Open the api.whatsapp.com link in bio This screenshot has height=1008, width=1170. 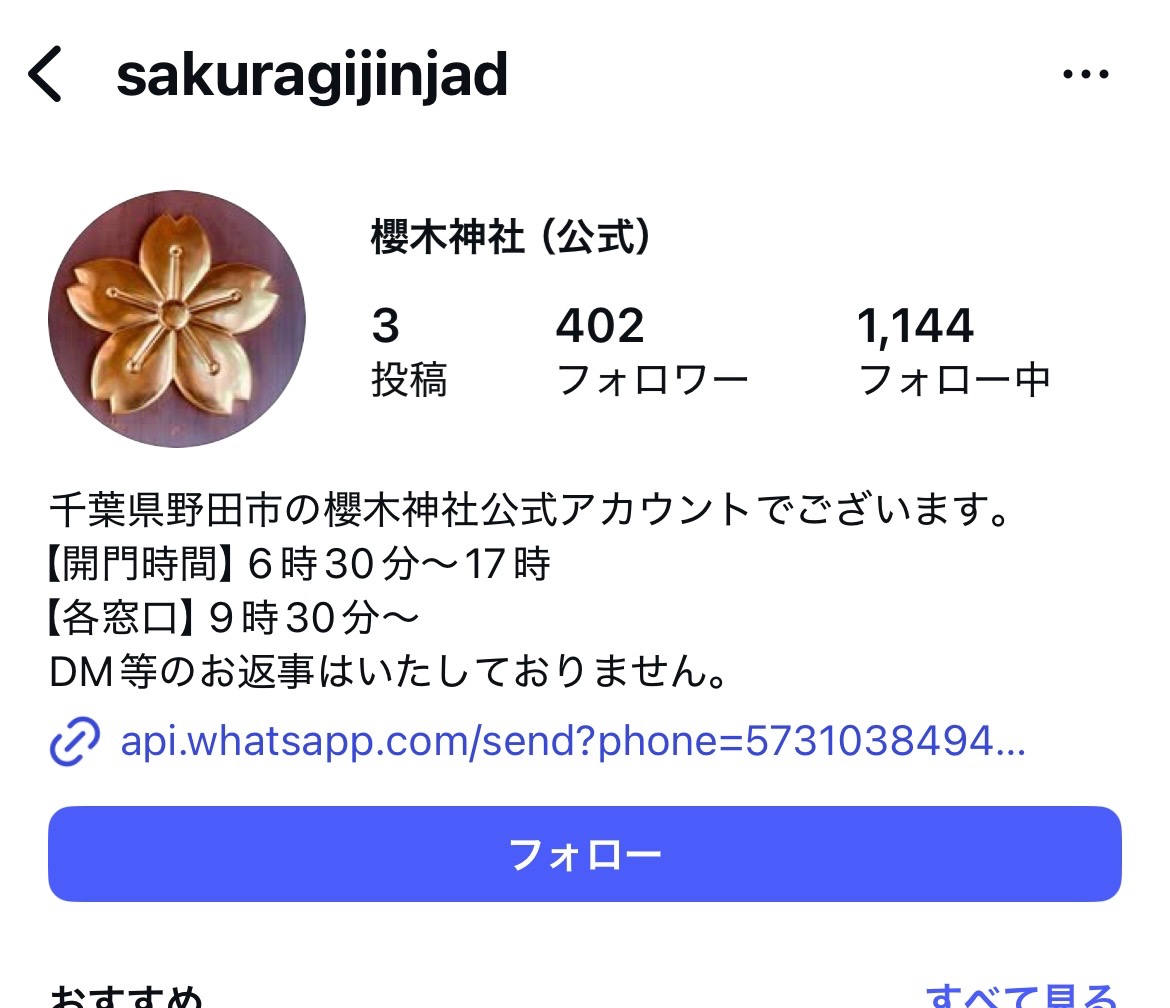570,742
